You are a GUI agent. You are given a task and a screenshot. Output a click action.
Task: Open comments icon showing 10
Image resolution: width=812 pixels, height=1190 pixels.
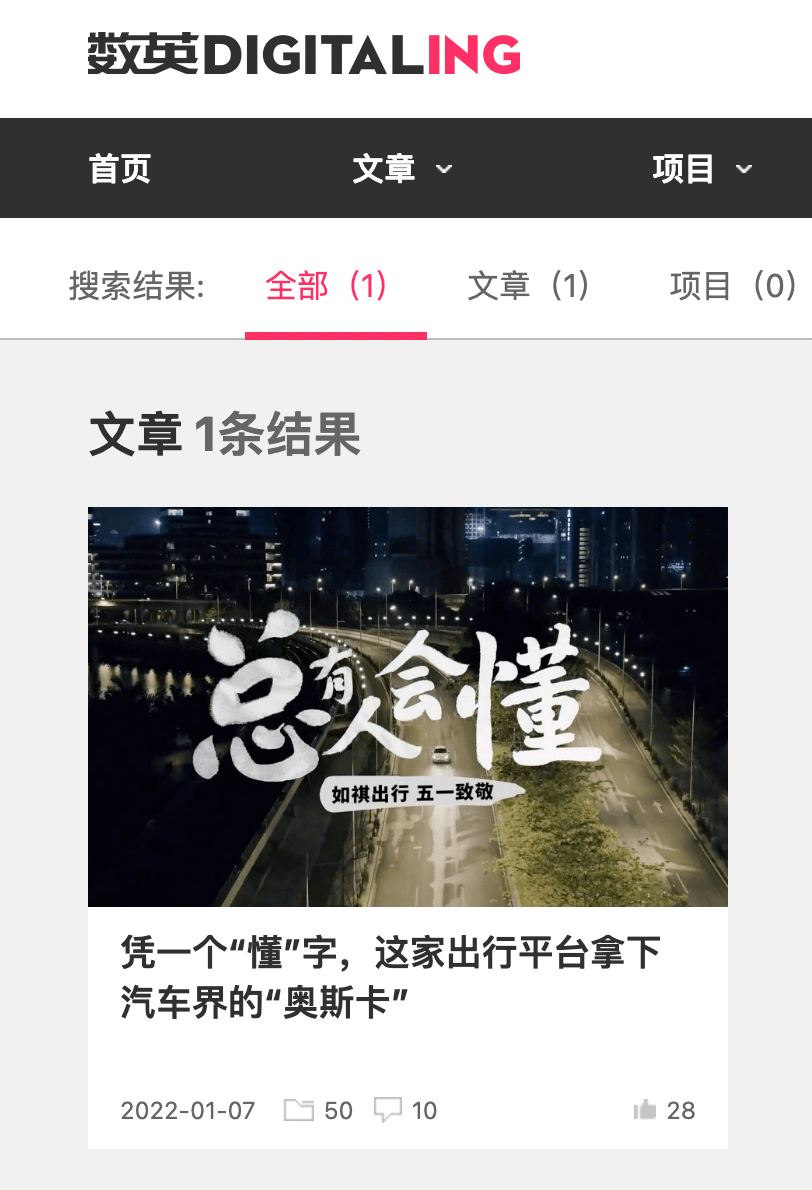[388, 1110]
